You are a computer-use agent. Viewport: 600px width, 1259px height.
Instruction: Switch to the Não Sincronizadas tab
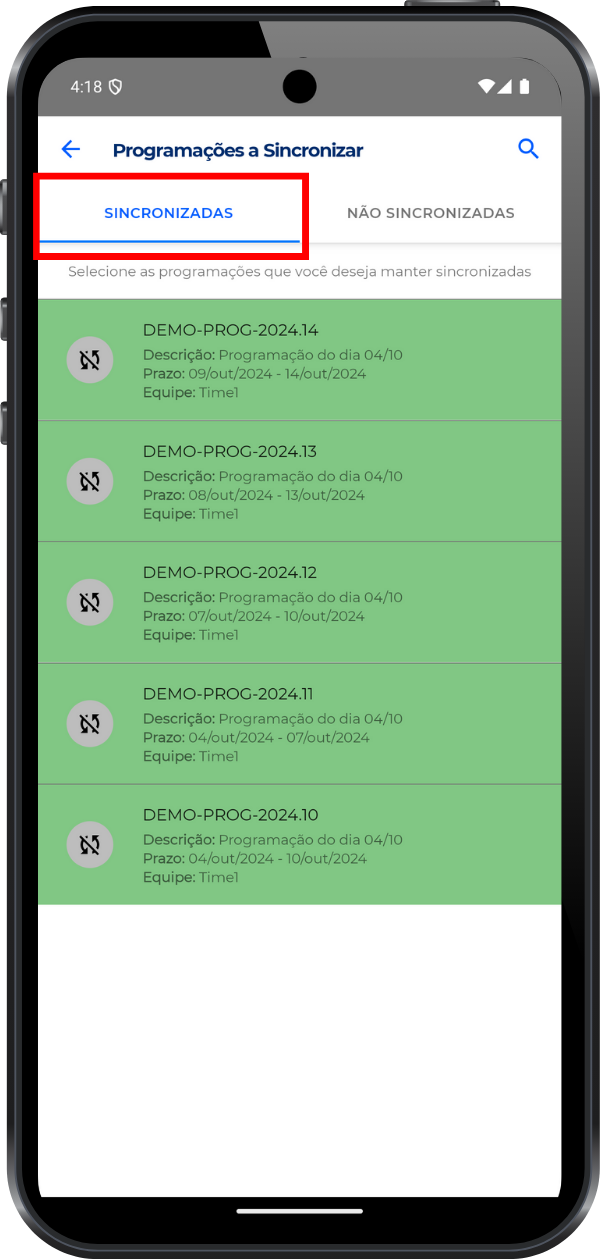(x=430, y=213)
